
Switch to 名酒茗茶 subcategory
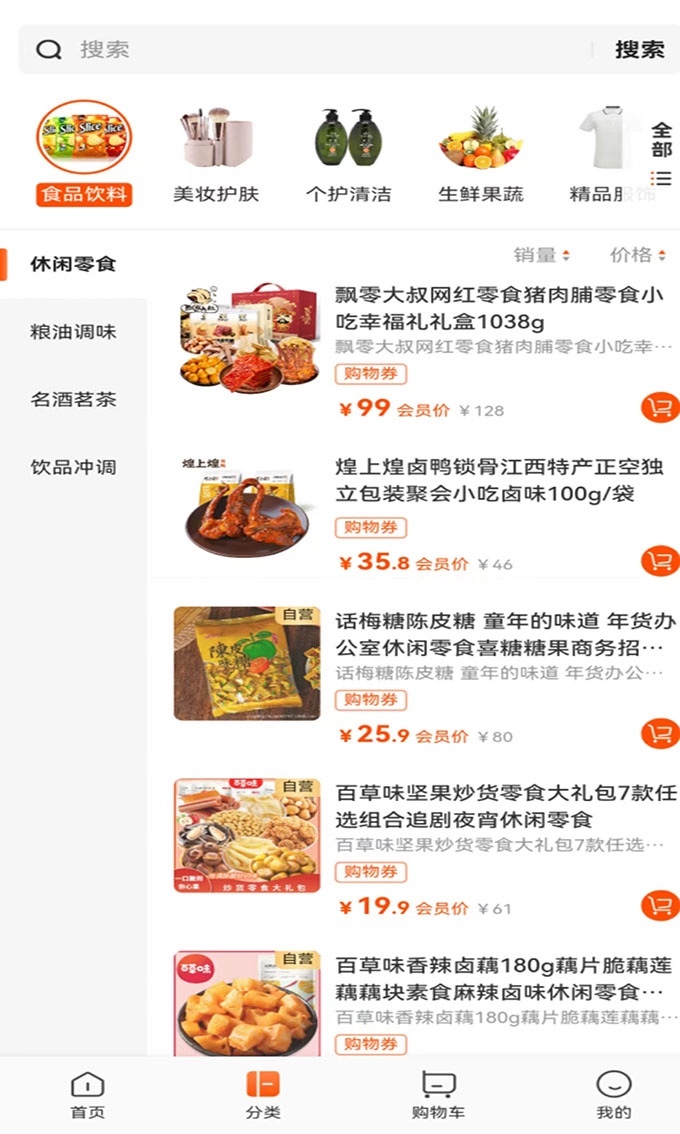point(73,399)
